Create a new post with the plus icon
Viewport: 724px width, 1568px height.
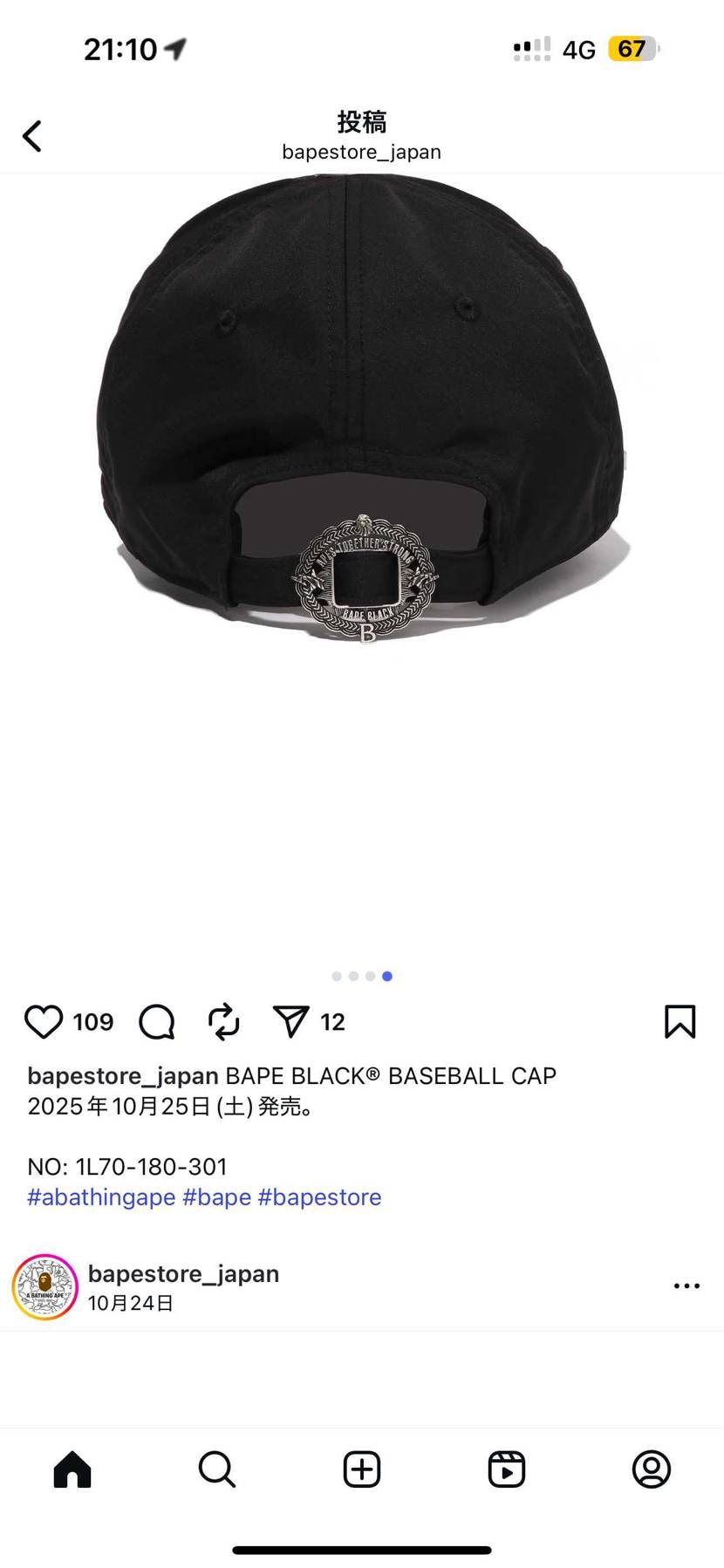pos(362,1469)
